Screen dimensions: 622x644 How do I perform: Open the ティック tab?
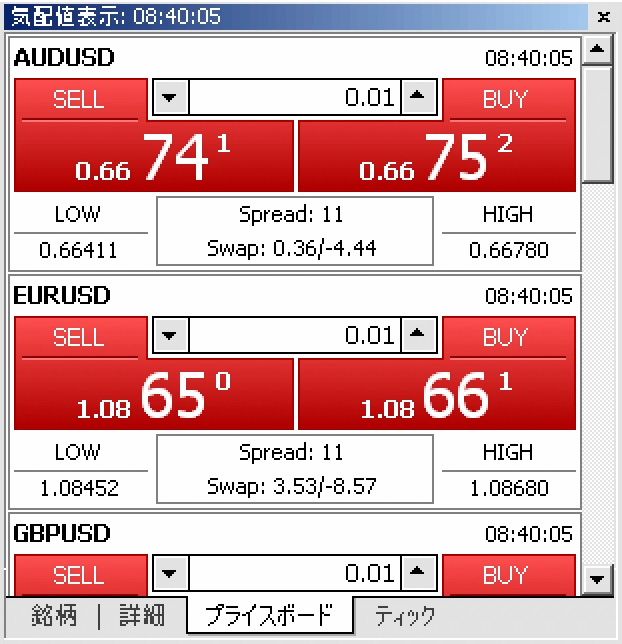click(x=405, y=616)
